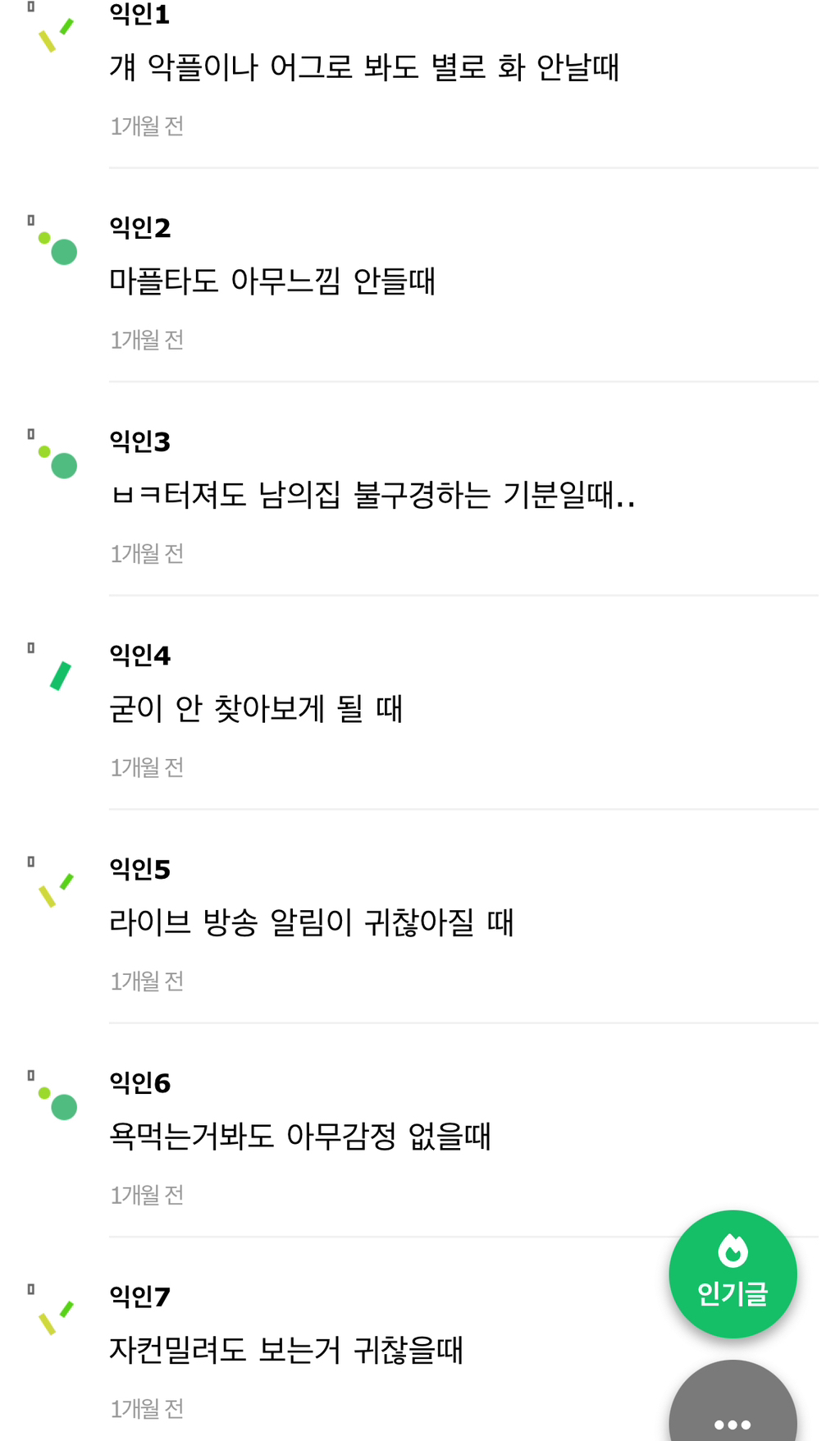This screenshot has width=840, height=1441.
Task: Click the small square marker beside 익인4's avatar
Action: tap(31, 647)
